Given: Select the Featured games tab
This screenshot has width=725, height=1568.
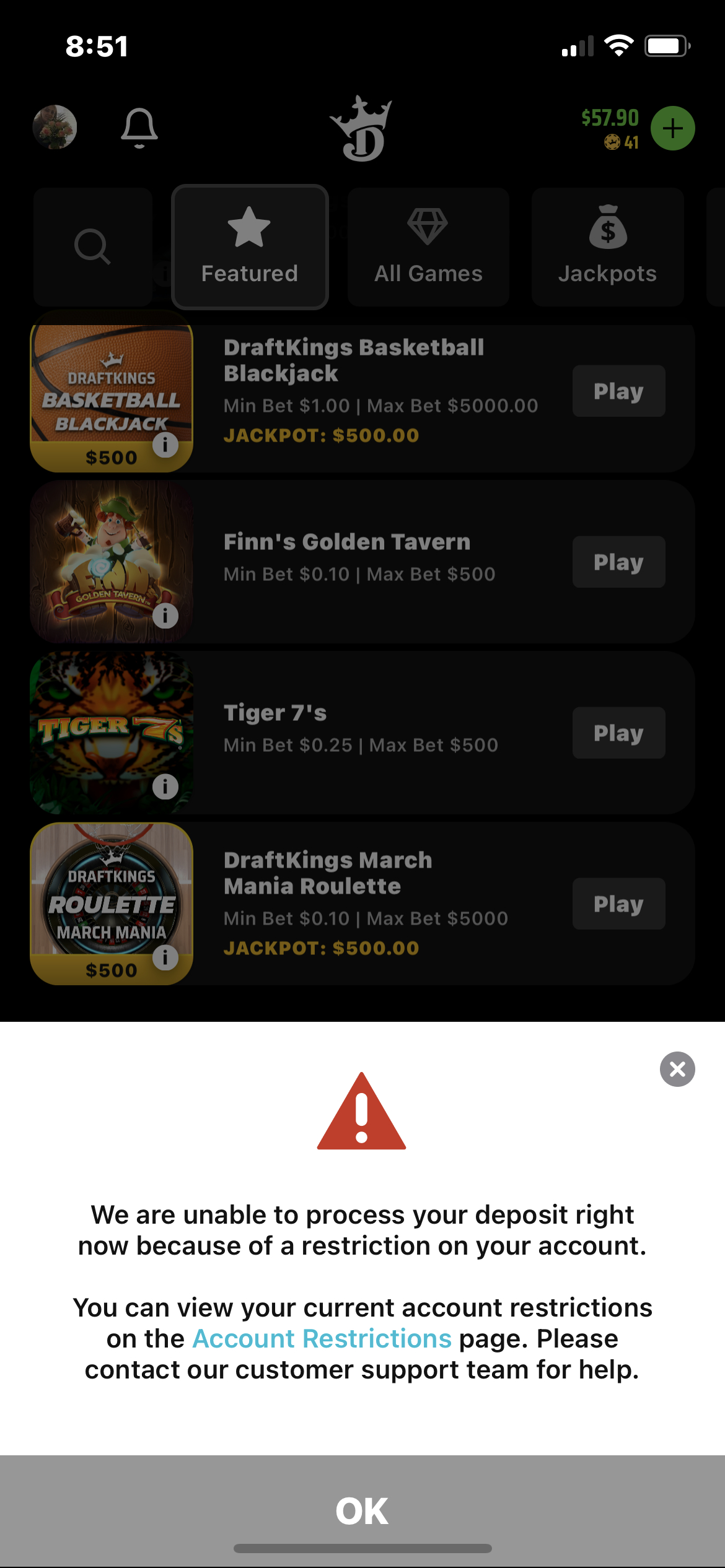Looking at the screenshot, I should click(x=250, y=246).
